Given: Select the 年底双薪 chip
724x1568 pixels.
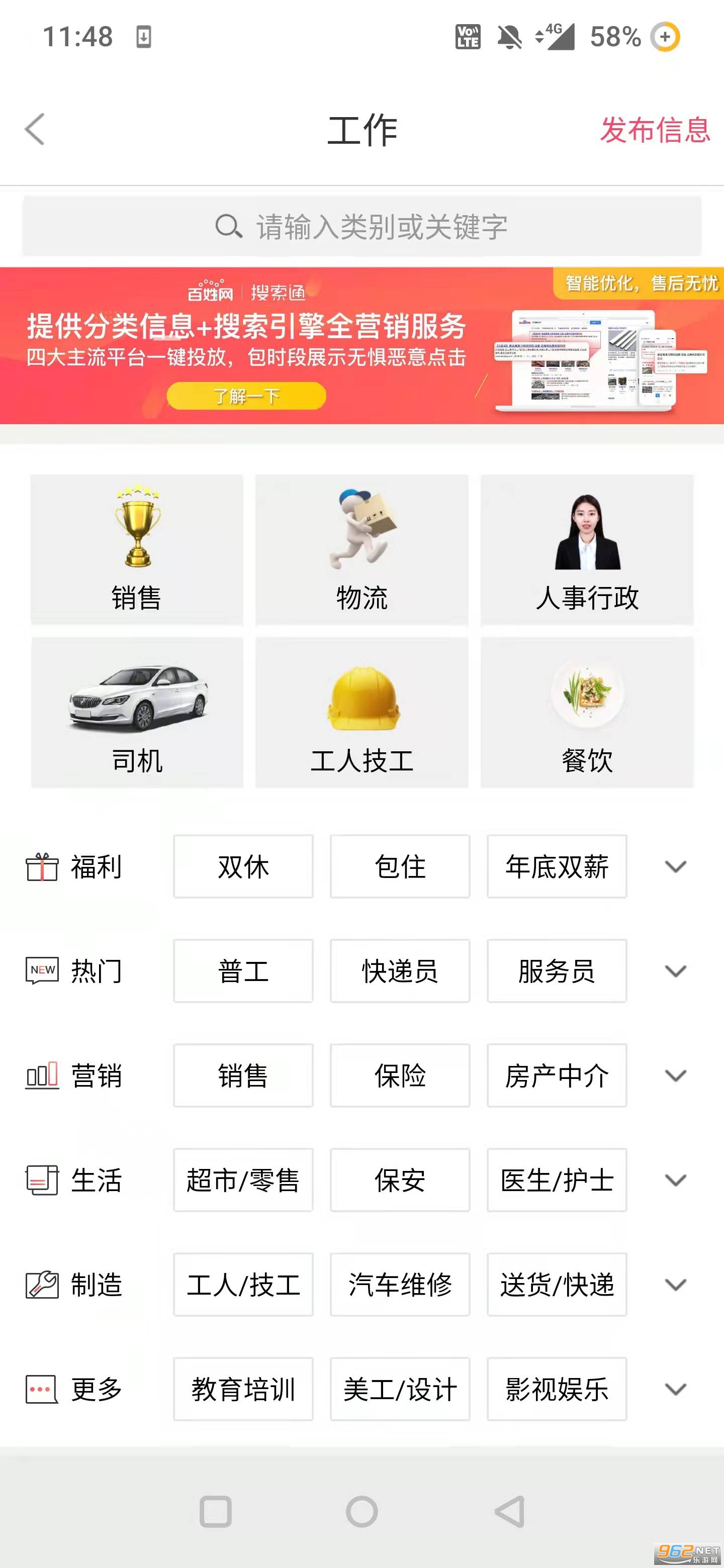Looking at the screenshot, I should (557, 866).
